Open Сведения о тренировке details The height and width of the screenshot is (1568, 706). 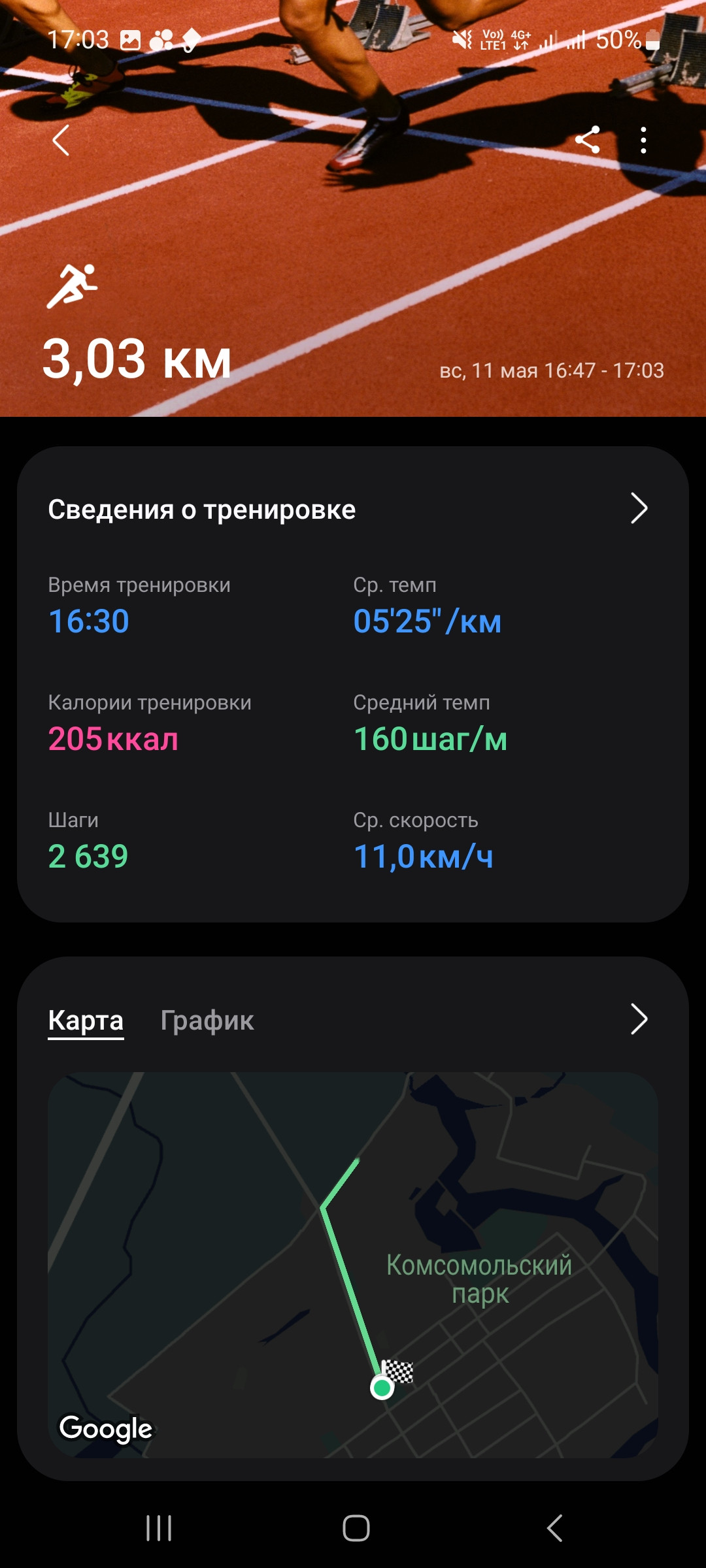pyautogui.click(x=353, y=509)
